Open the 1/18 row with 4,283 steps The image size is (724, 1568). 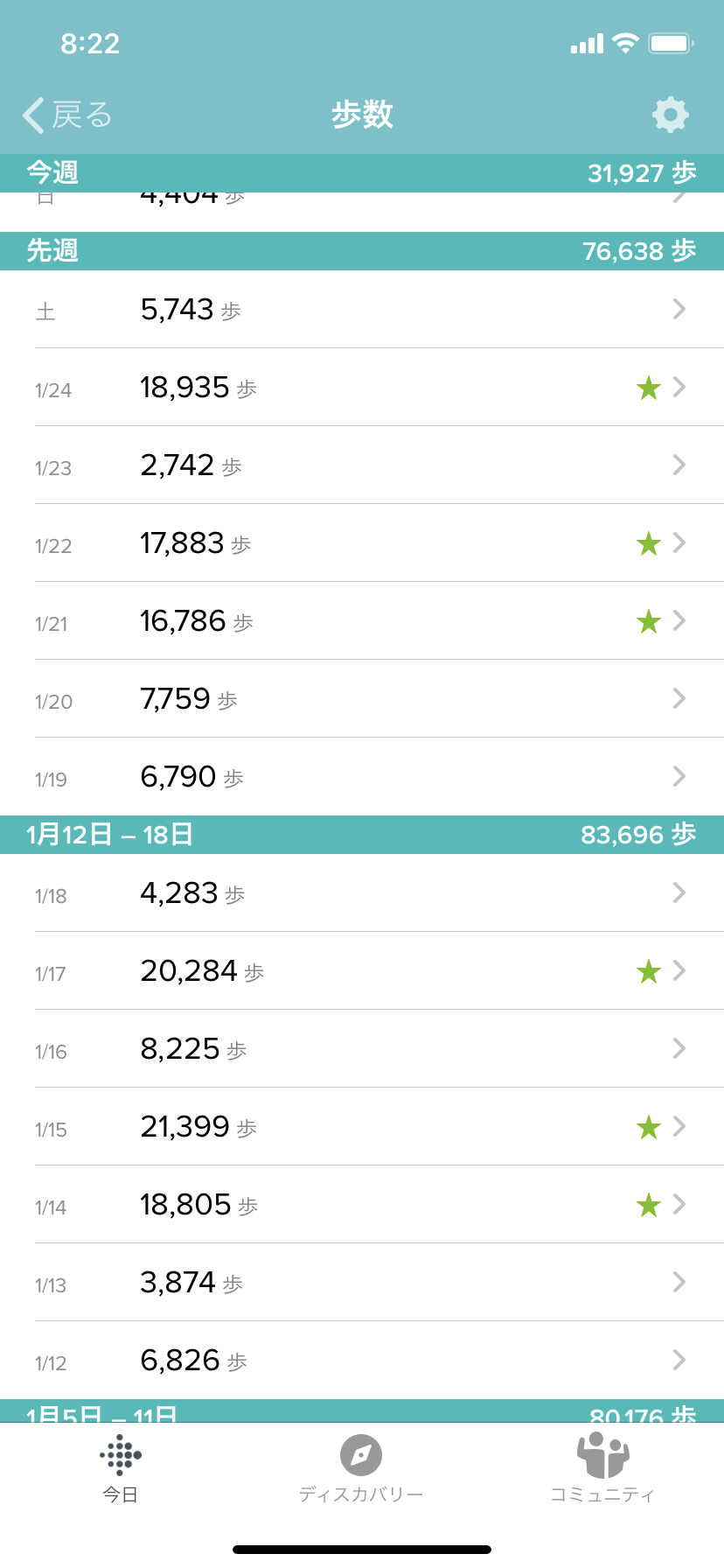coord(362,893)
